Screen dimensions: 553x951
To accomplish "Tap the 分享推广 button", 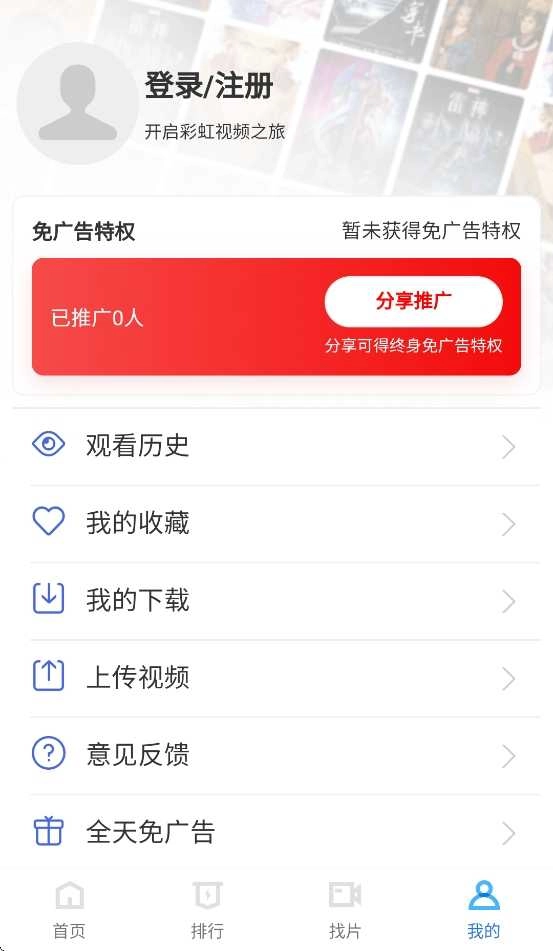I will click(x=414, y=301).
